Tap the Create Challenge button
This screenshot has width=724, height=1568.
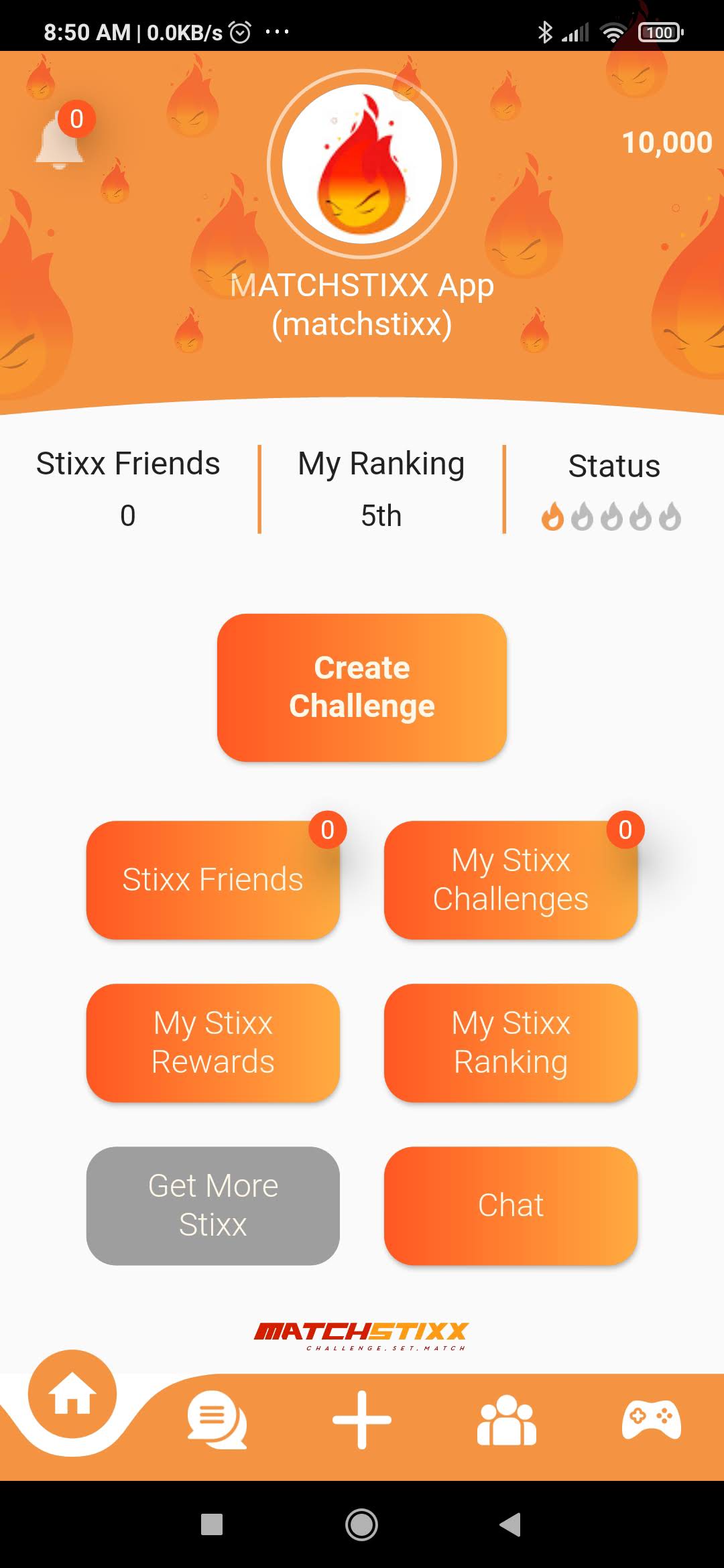pyautogui.click(x=362, y=687)
